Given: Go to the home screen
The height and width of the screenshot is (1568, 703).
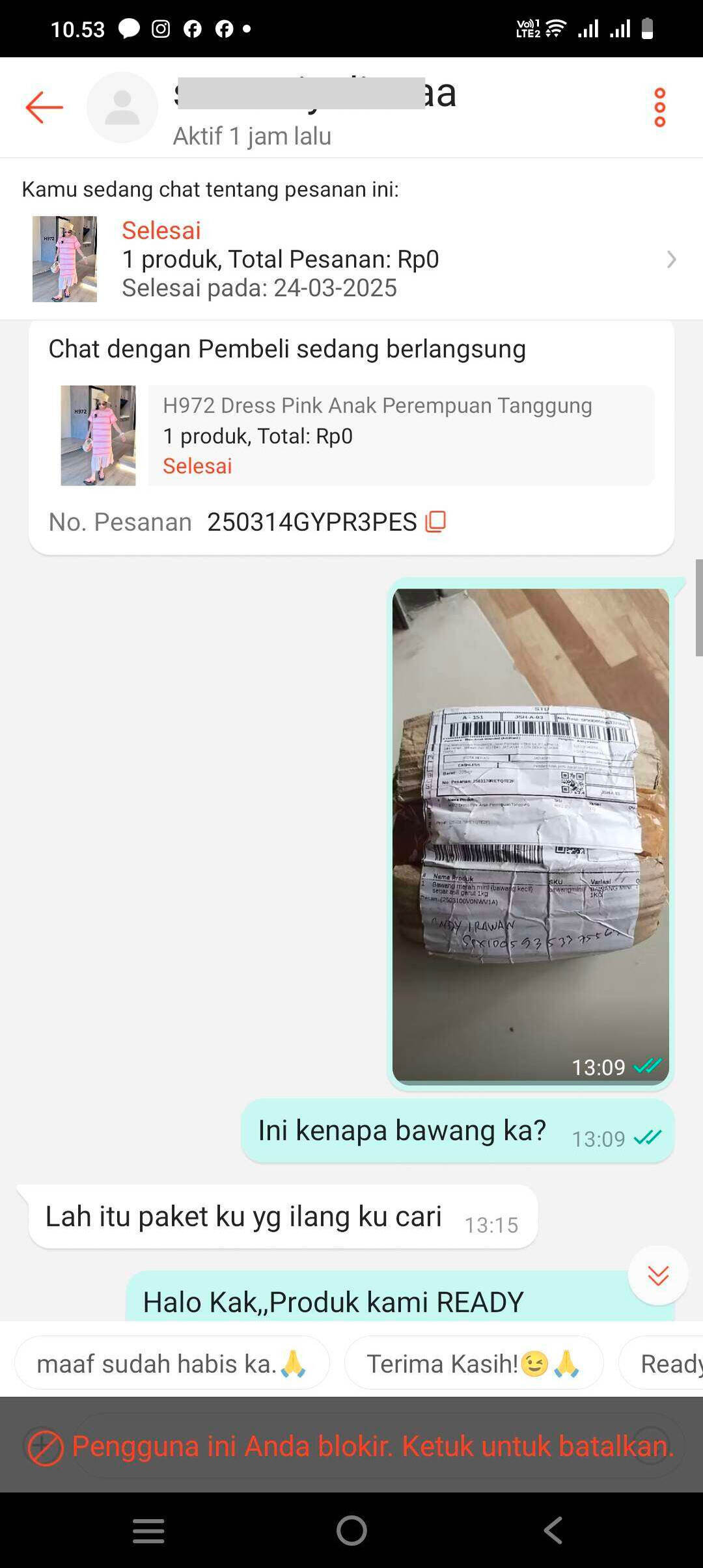Looking at the screenshot, I should pos(351,1531).
